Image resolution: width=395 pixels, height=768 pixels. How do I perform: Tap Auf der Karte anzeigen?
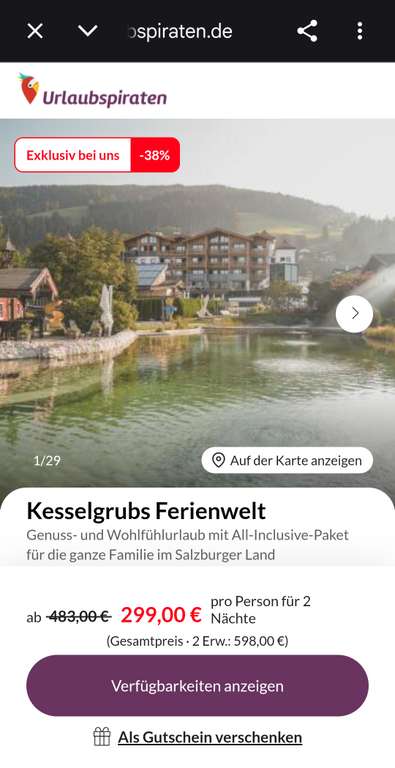[287, 460]
